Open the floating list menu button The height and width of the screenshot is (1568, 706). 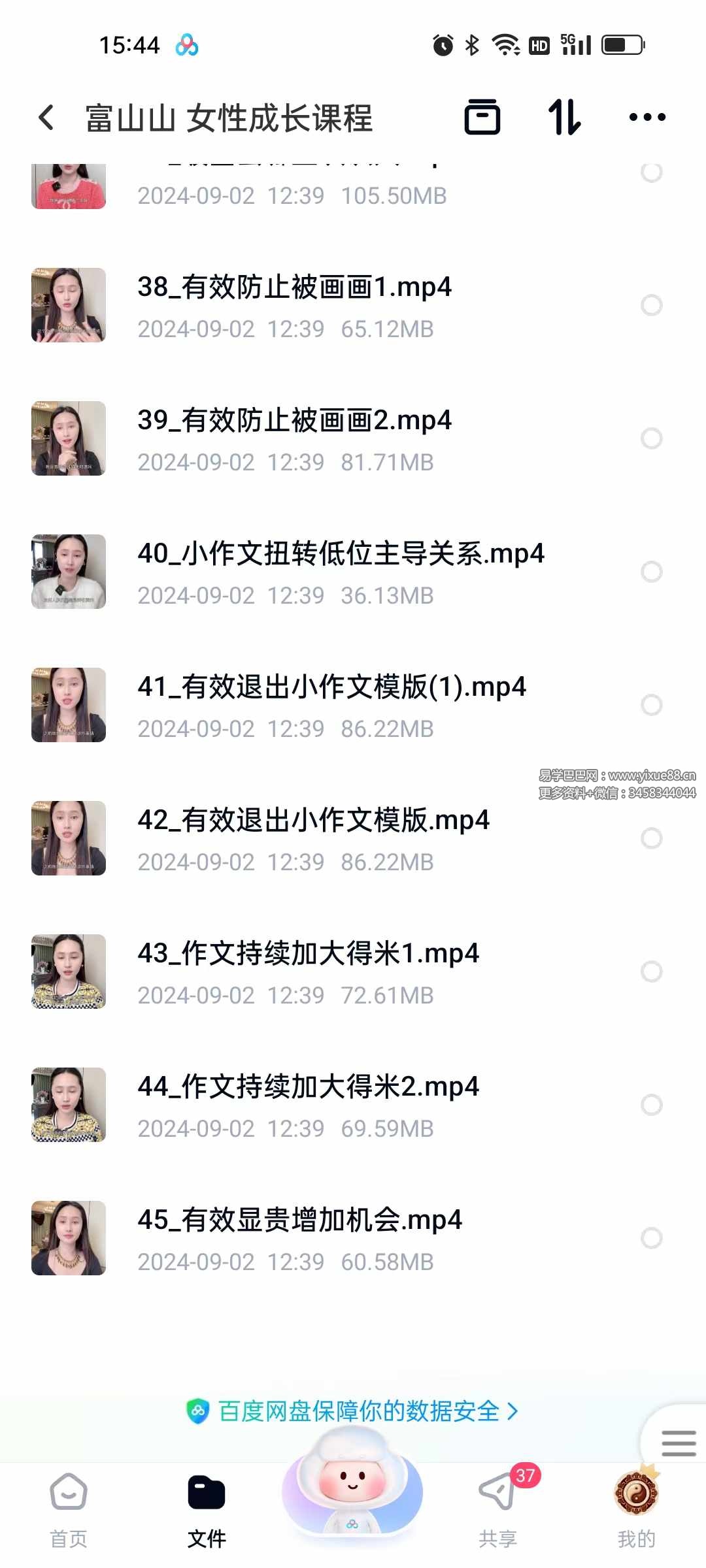pyautogui.click(x=678, y=1443)
